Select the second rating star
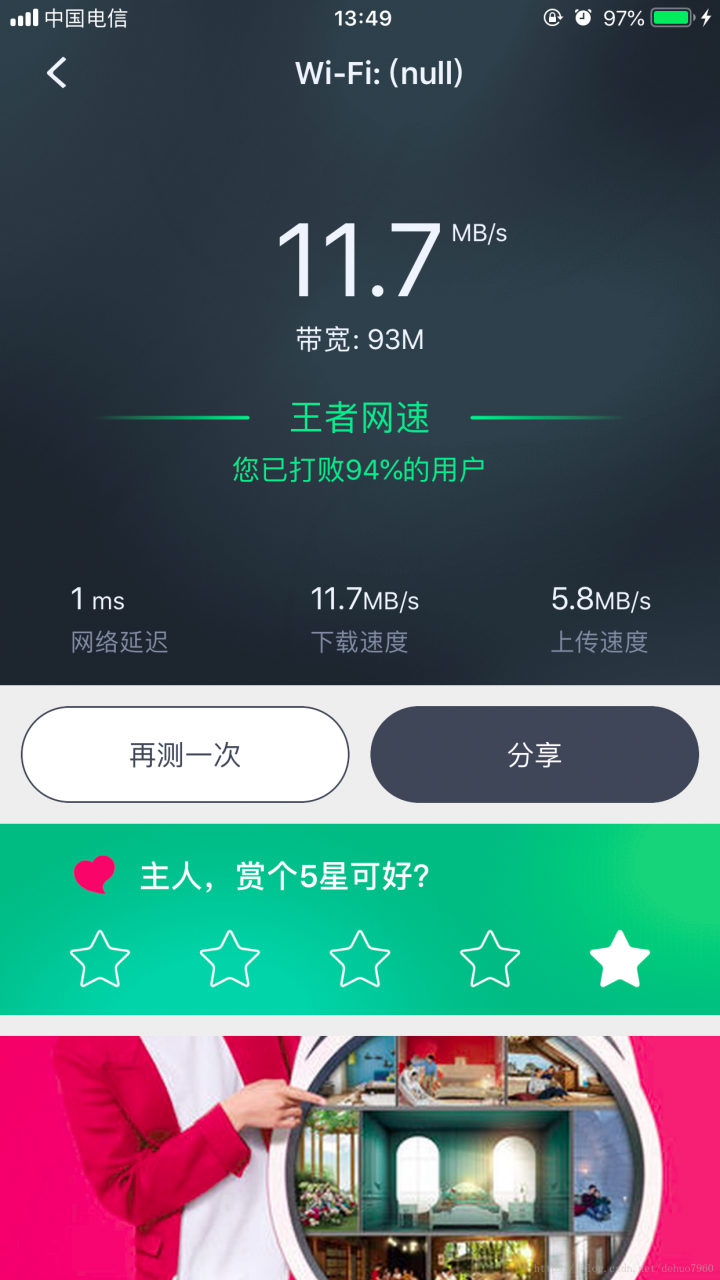The width and height of the screenshot is (720, 1280). point(230,958)
